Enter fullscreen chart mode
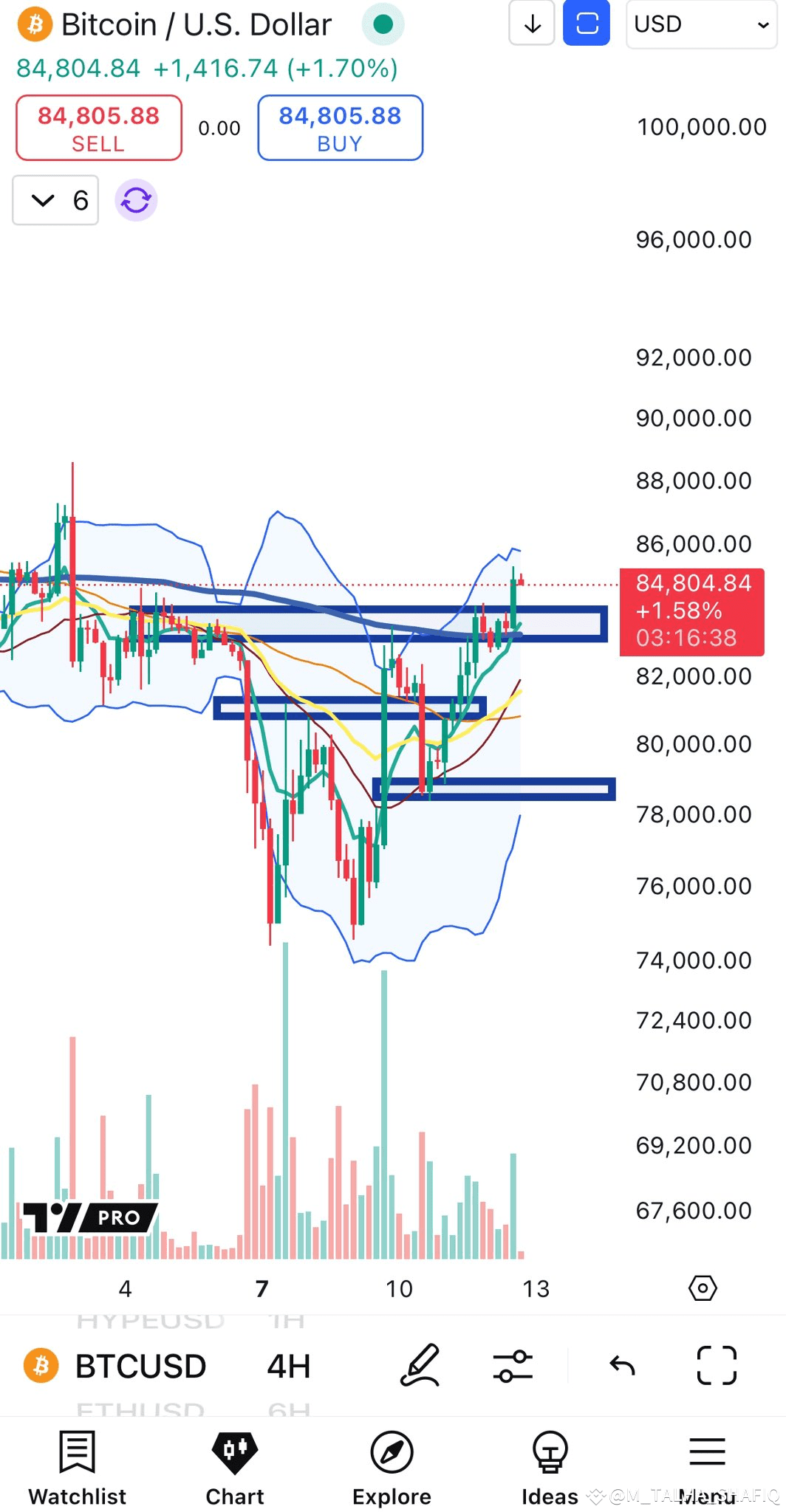The height and width of the screenshot is (1512, 786). (x=717, y=1366)
